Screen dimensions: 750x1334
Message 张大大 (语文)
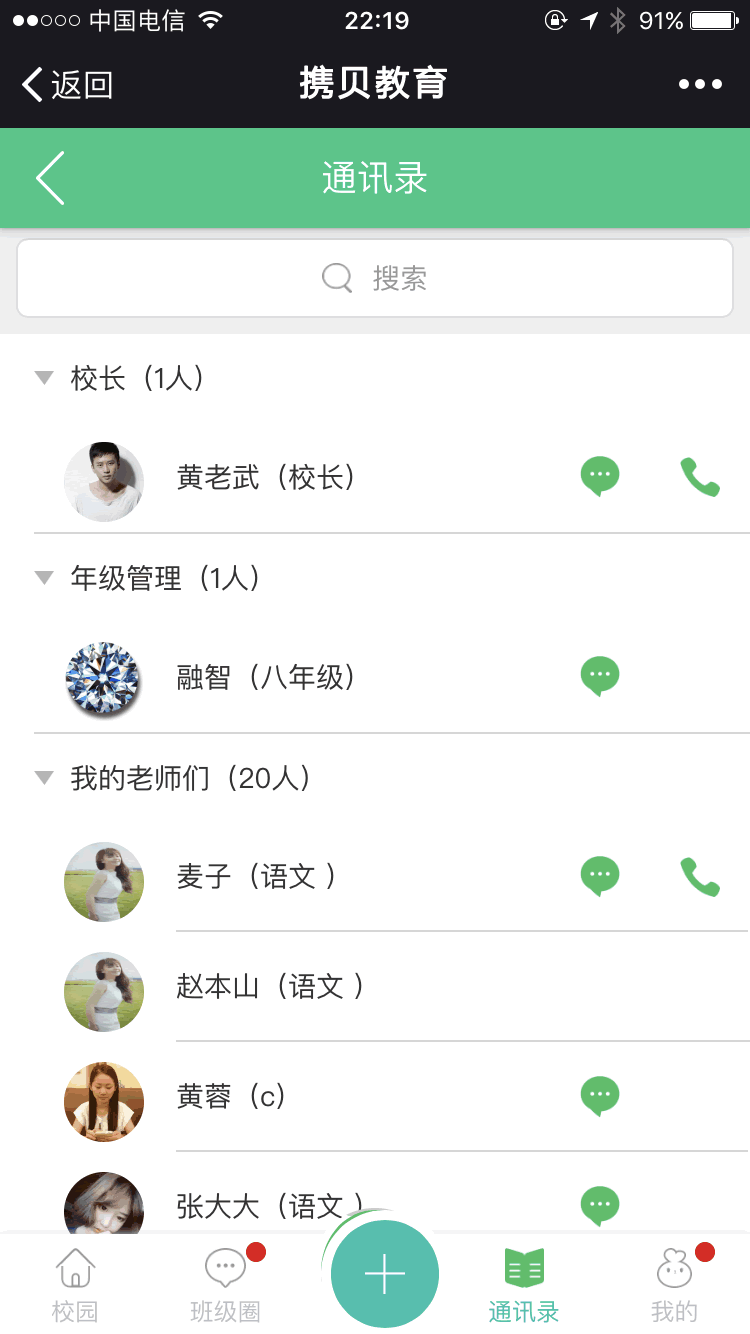[x=600, y=1205]
